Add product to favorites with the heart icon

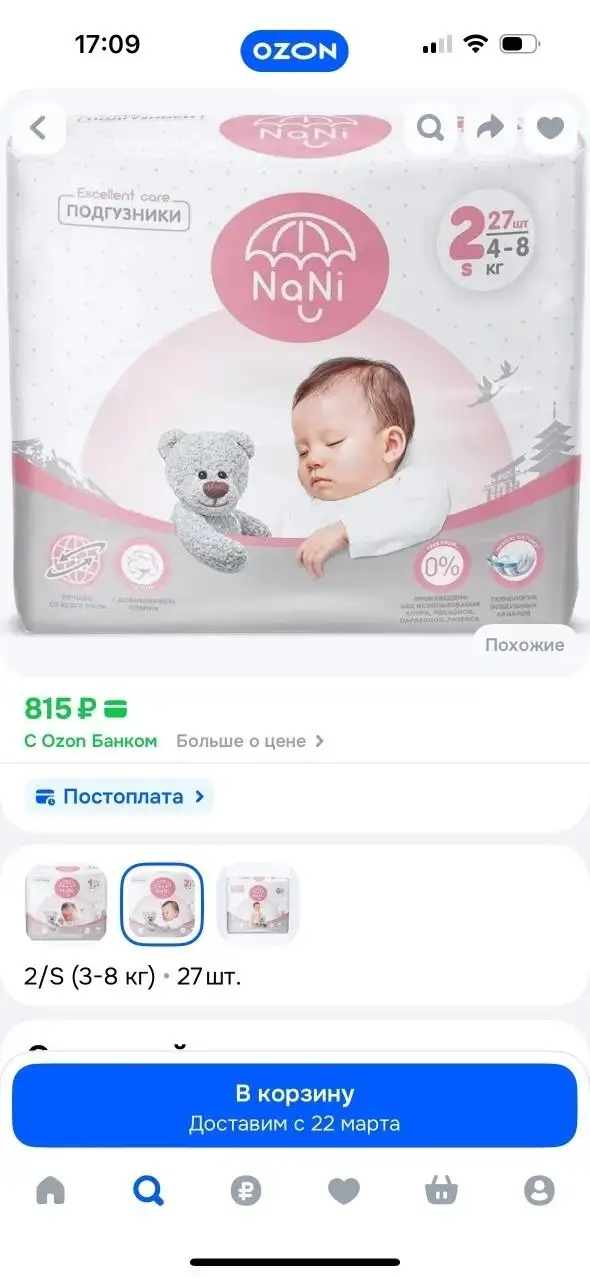pos(550,128)
